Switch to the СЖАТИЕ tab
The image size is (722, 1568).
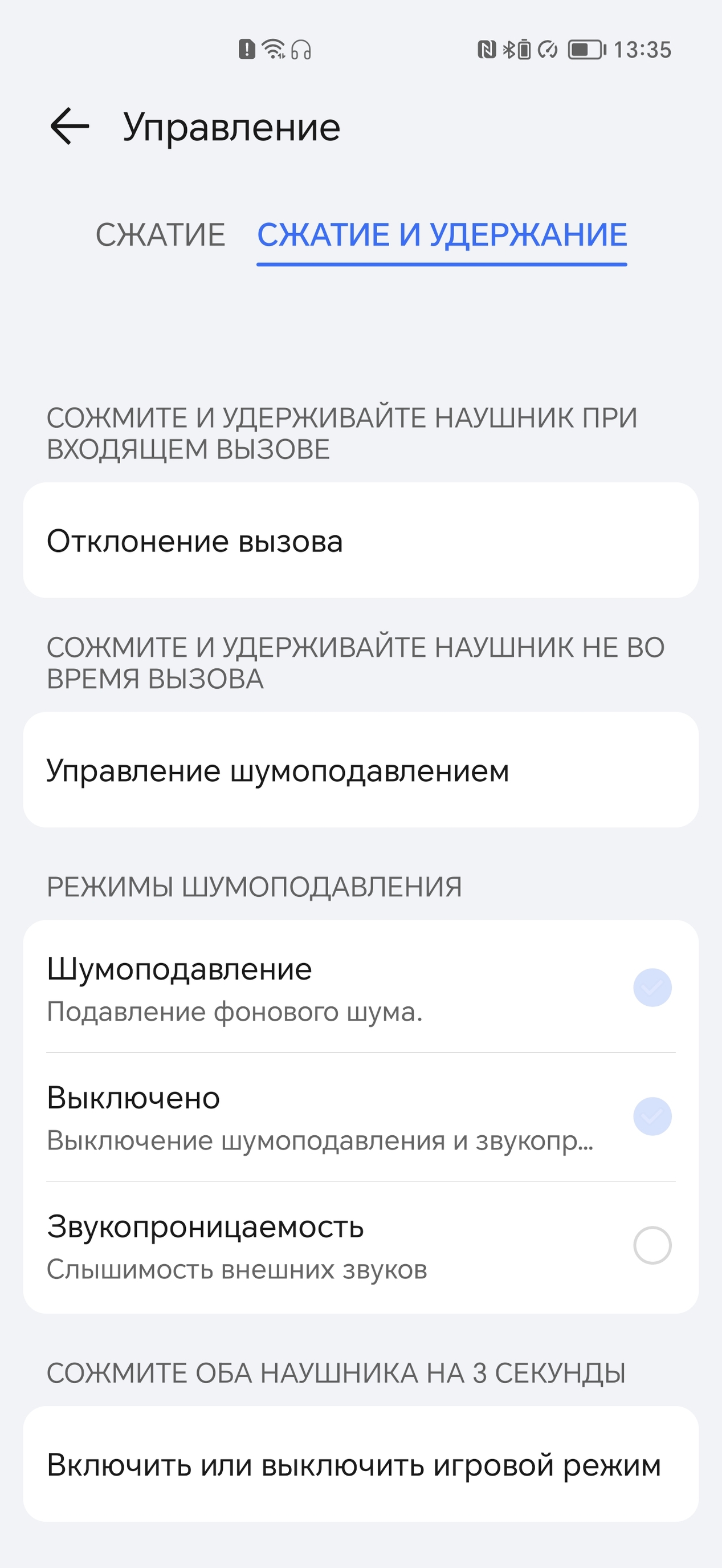click(x=161, y=235)
